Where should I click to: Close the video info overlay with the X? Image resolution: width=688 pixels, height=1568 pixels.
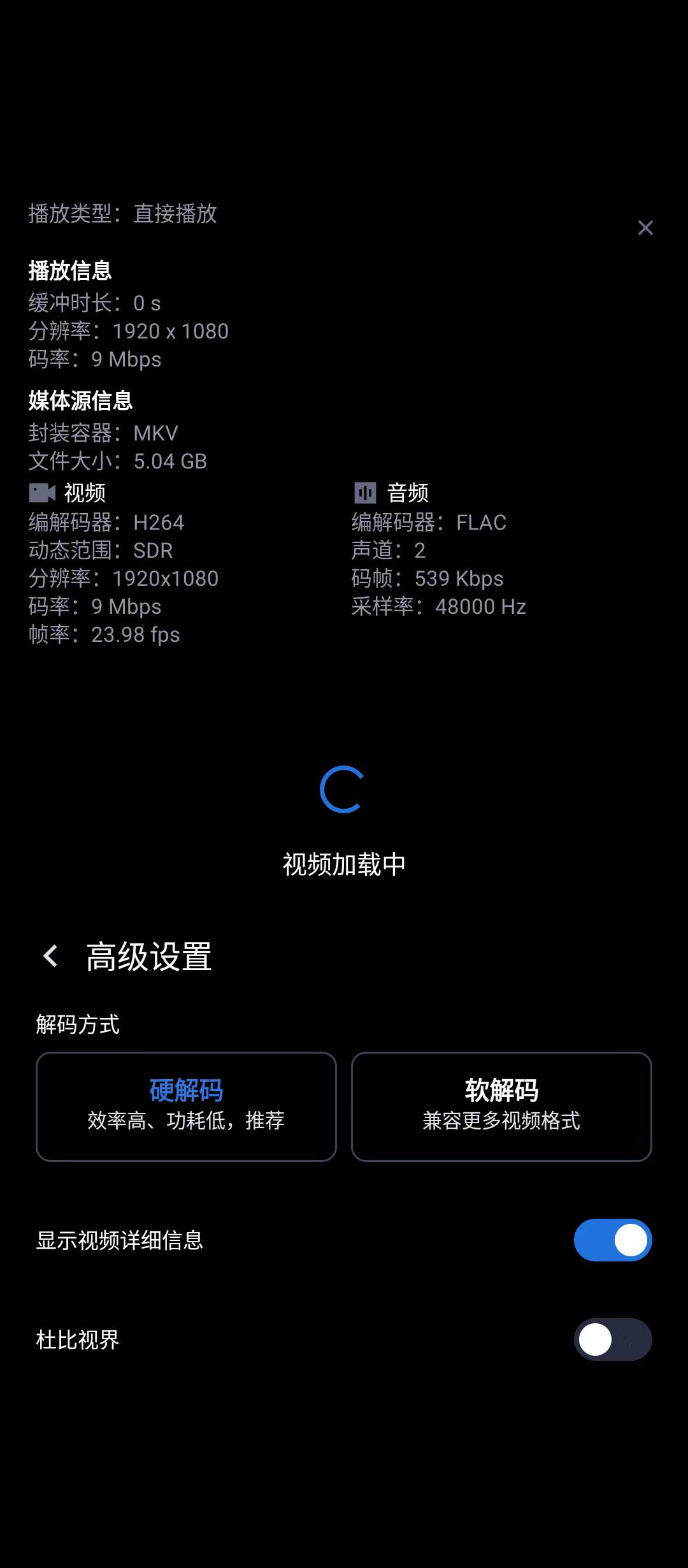point(646,228)
